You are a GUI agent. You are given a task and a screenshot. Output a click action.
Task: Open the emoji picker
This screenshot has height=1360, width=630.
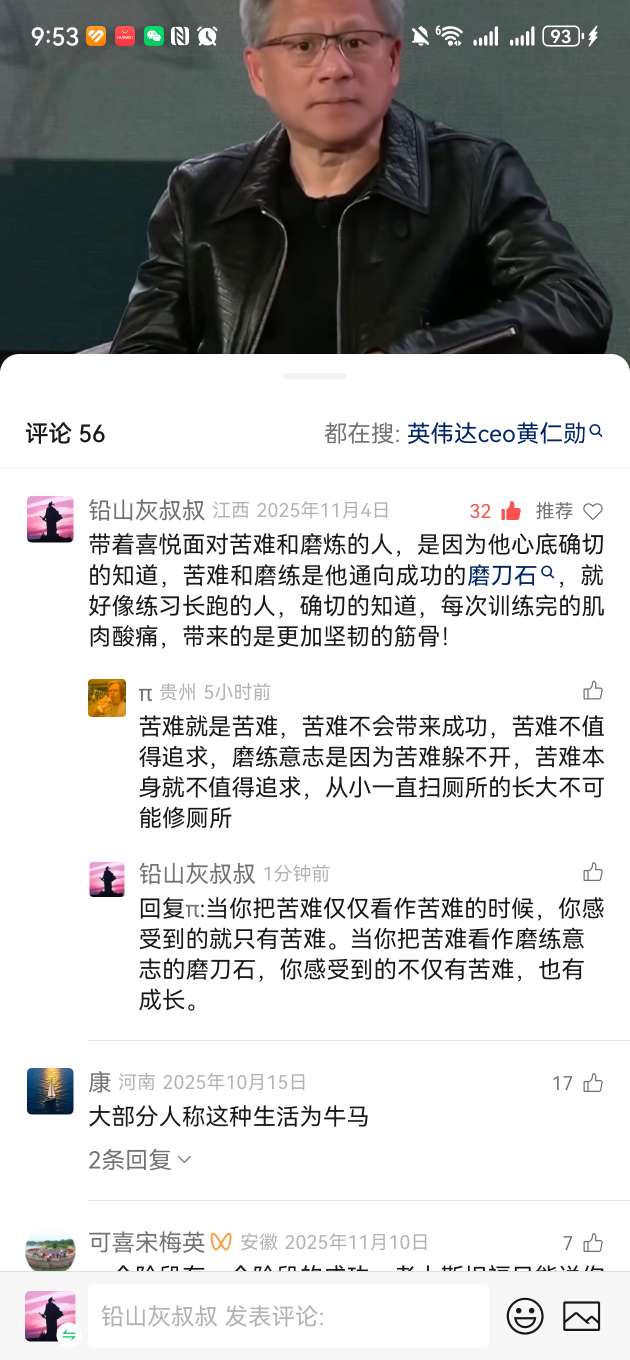pyautogui.click(x=525, y=1316)
